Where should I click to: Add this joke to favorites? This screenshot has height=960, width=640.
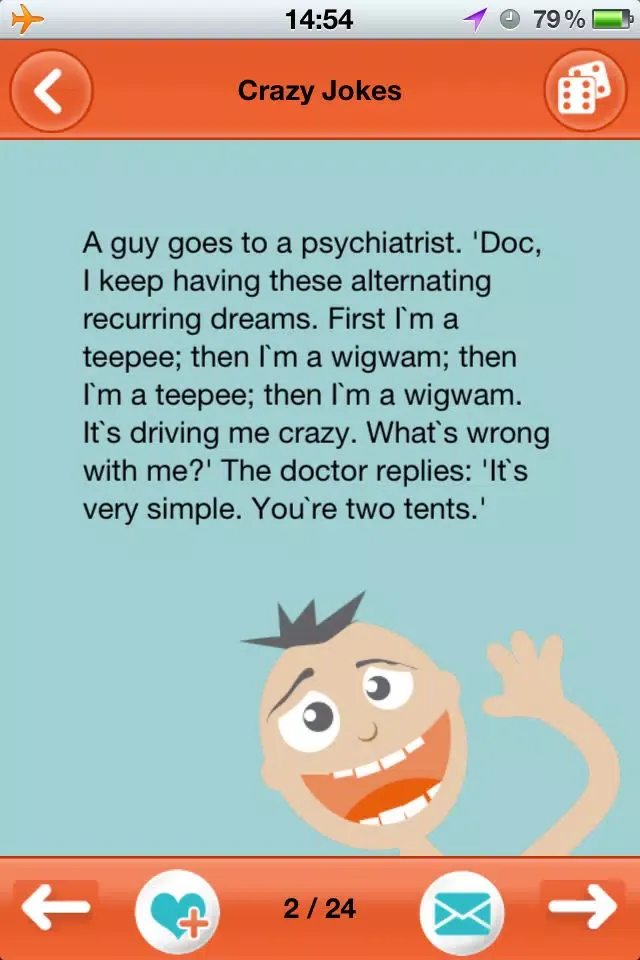177,910
